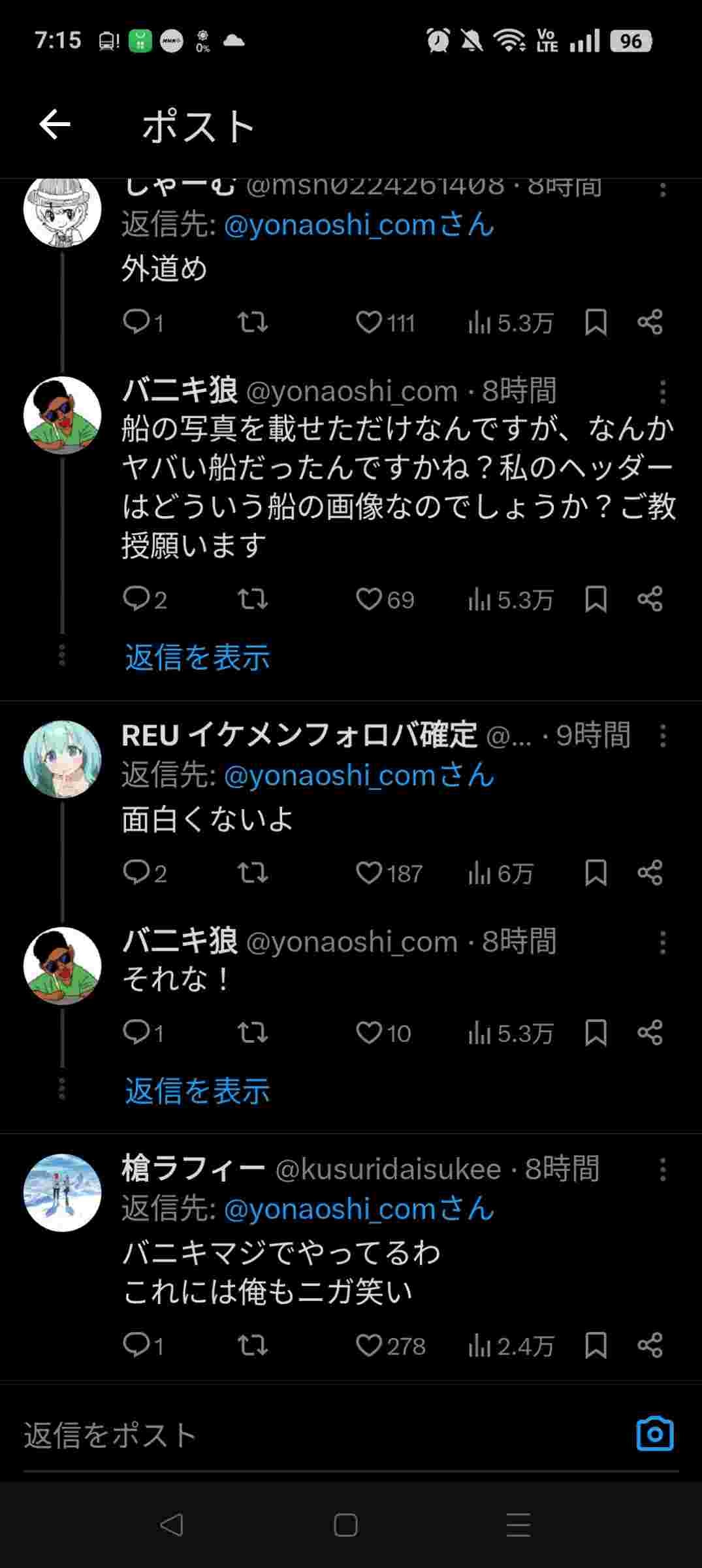Viewport: 702px width, 1568px height.
Task: Tap the system home button
Action: pos(345,1526)
